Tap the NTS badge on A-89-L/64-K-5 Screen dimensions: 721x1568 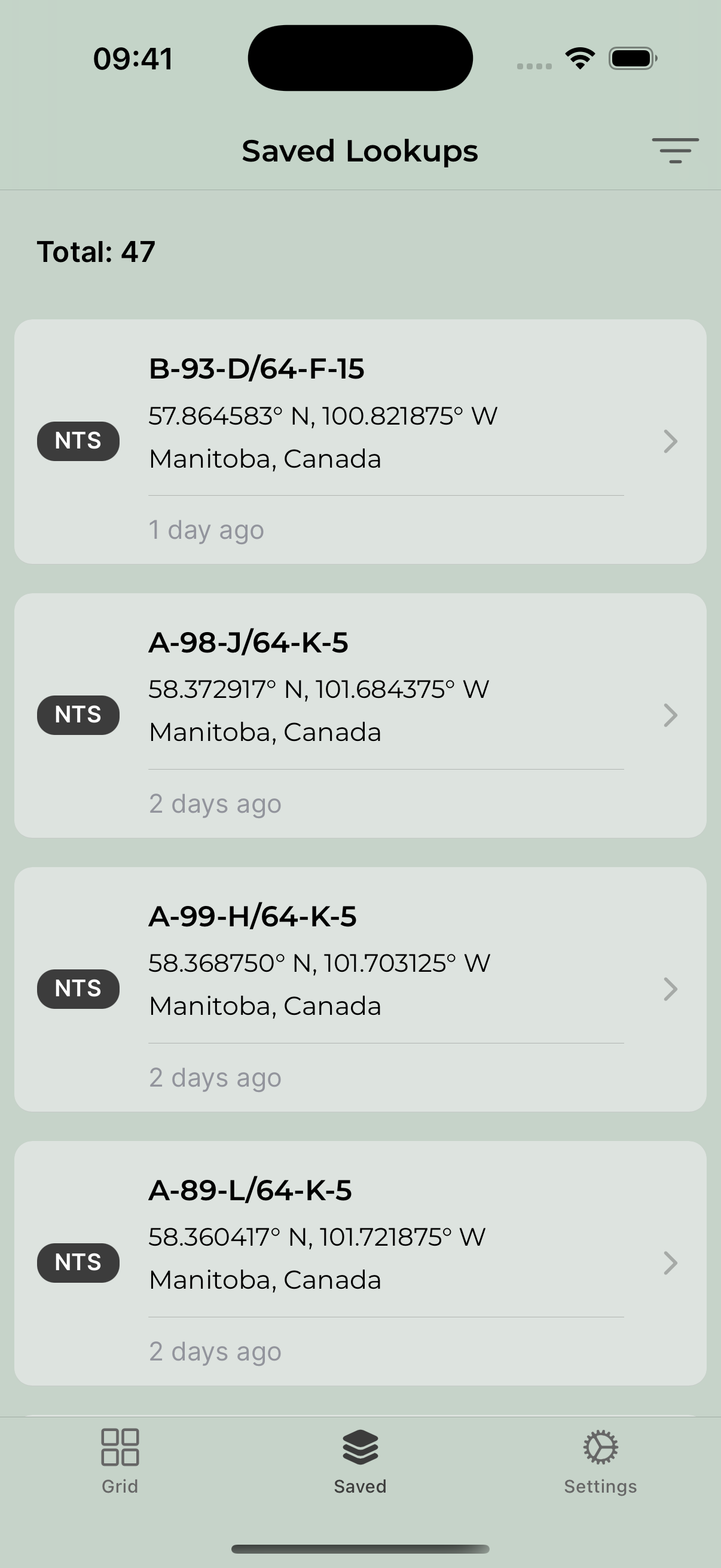(77, 1263)
